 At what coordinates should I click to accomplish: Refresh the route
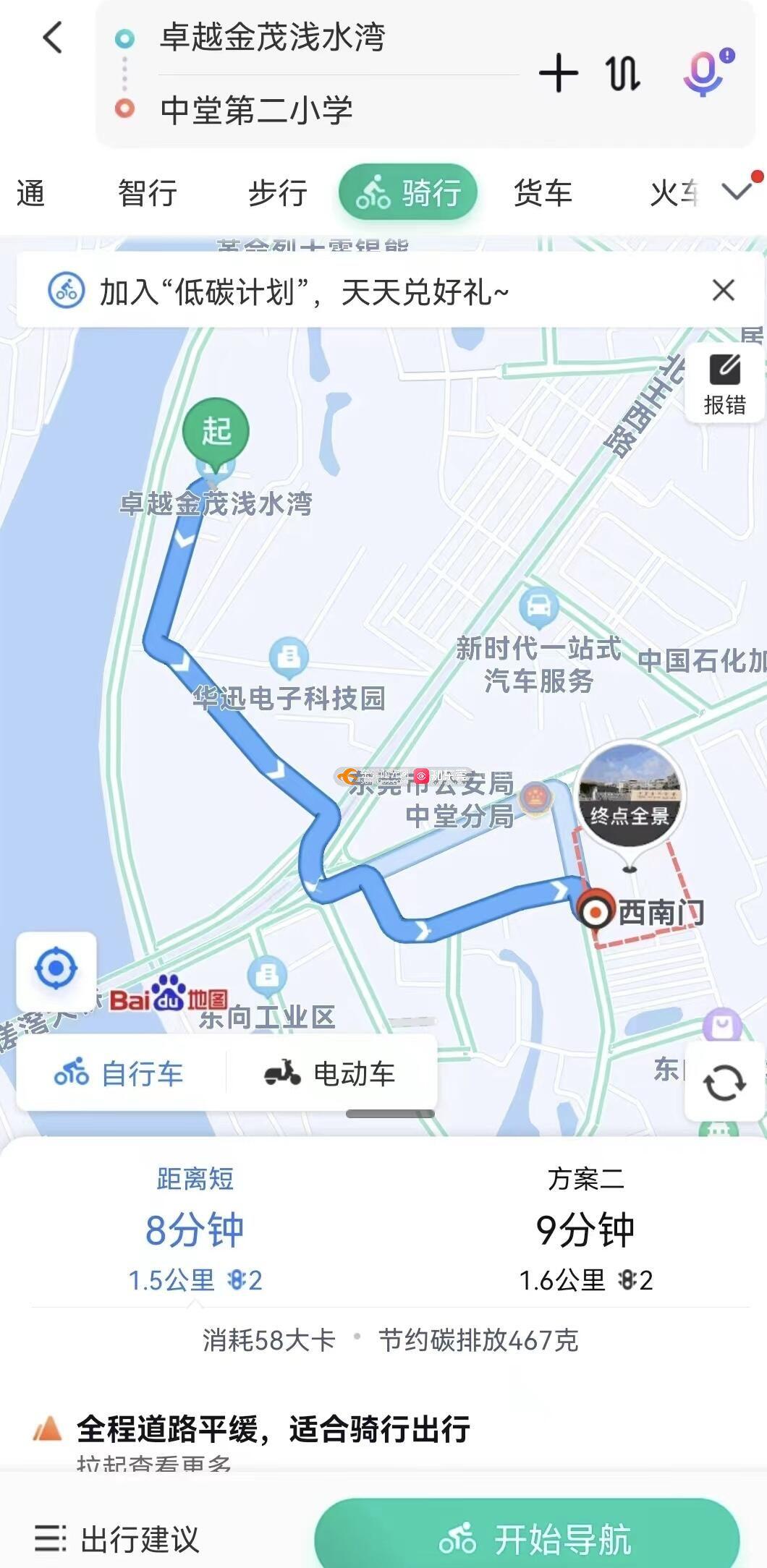tap(724, 1083)
